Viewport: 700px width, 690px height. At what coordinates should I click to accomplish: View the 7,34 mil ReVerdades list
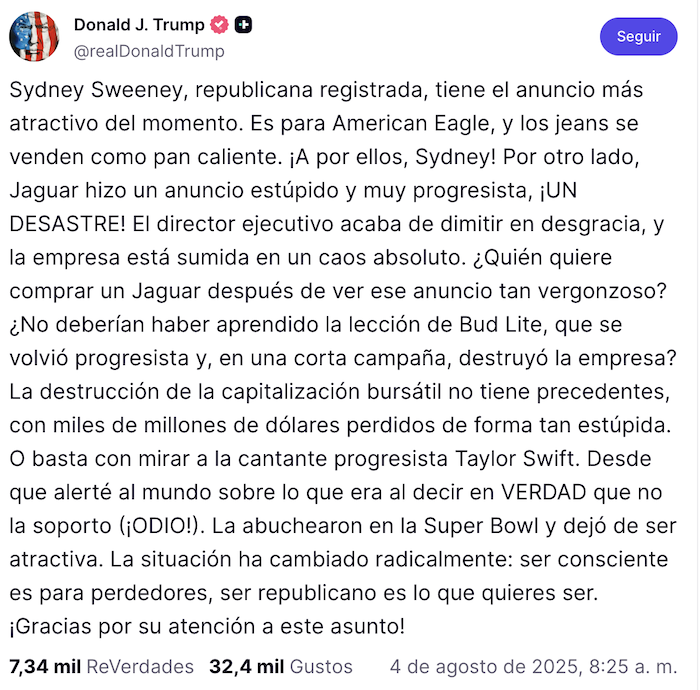pyautogui.click(x=101, y=666)
